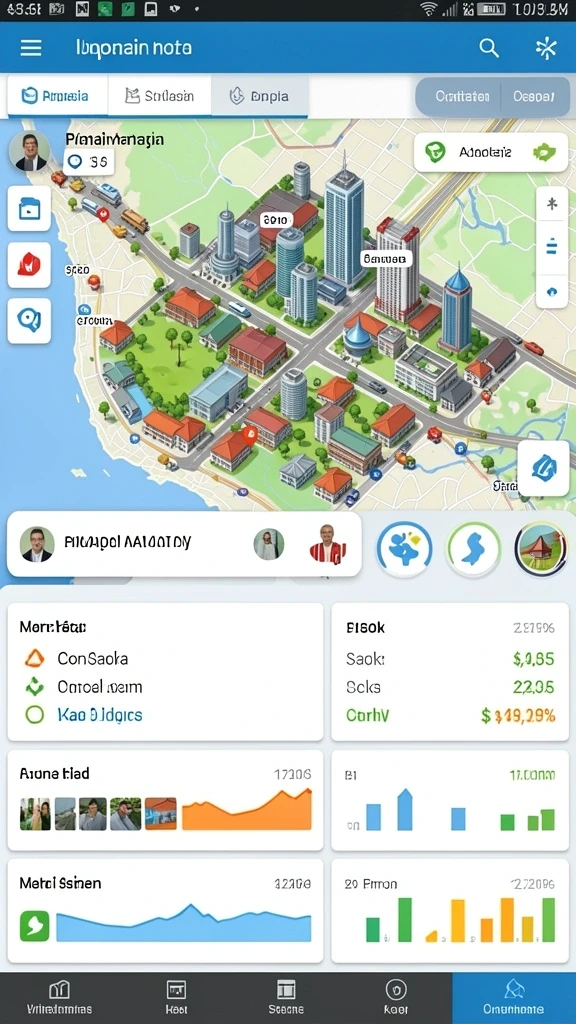The image size is (576, 1024).
Task: Open the Aıona Hıad card with photos
Action: click(x=165, y=801)
